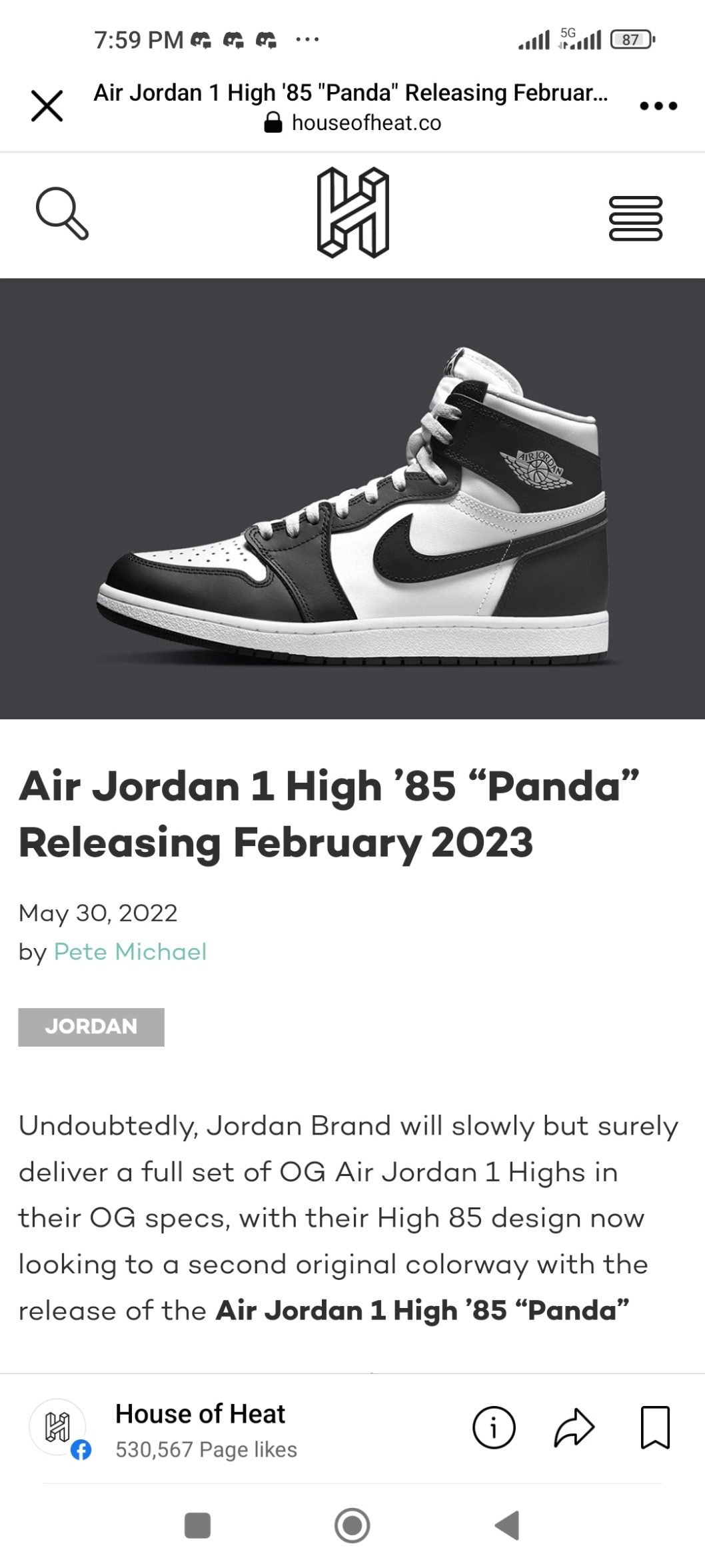Select the JORDAN category tag

coord(91,1027)
